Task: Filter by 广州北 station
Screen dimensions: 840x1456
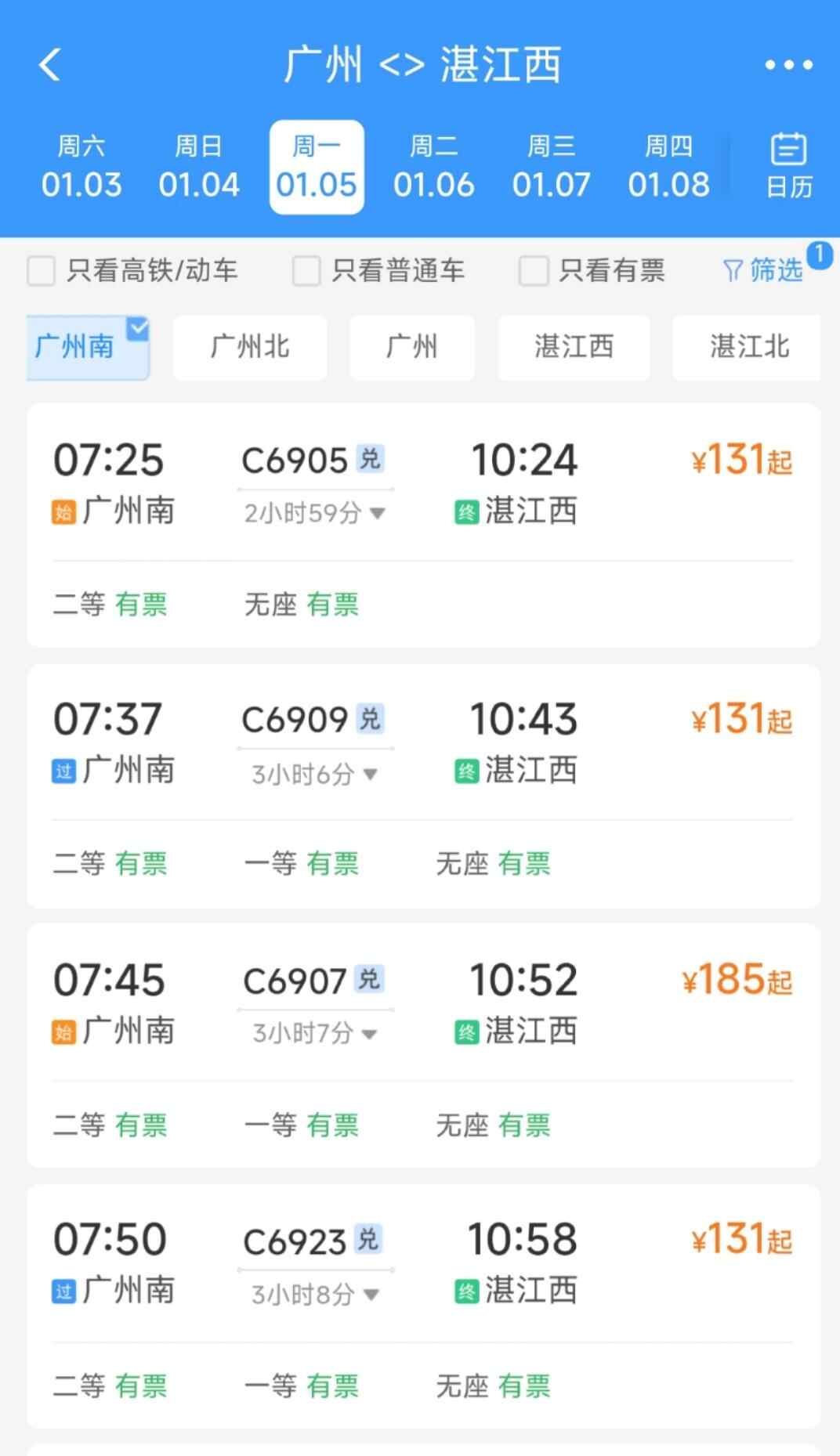Action: pyautogui.click(x=250, y=347)
